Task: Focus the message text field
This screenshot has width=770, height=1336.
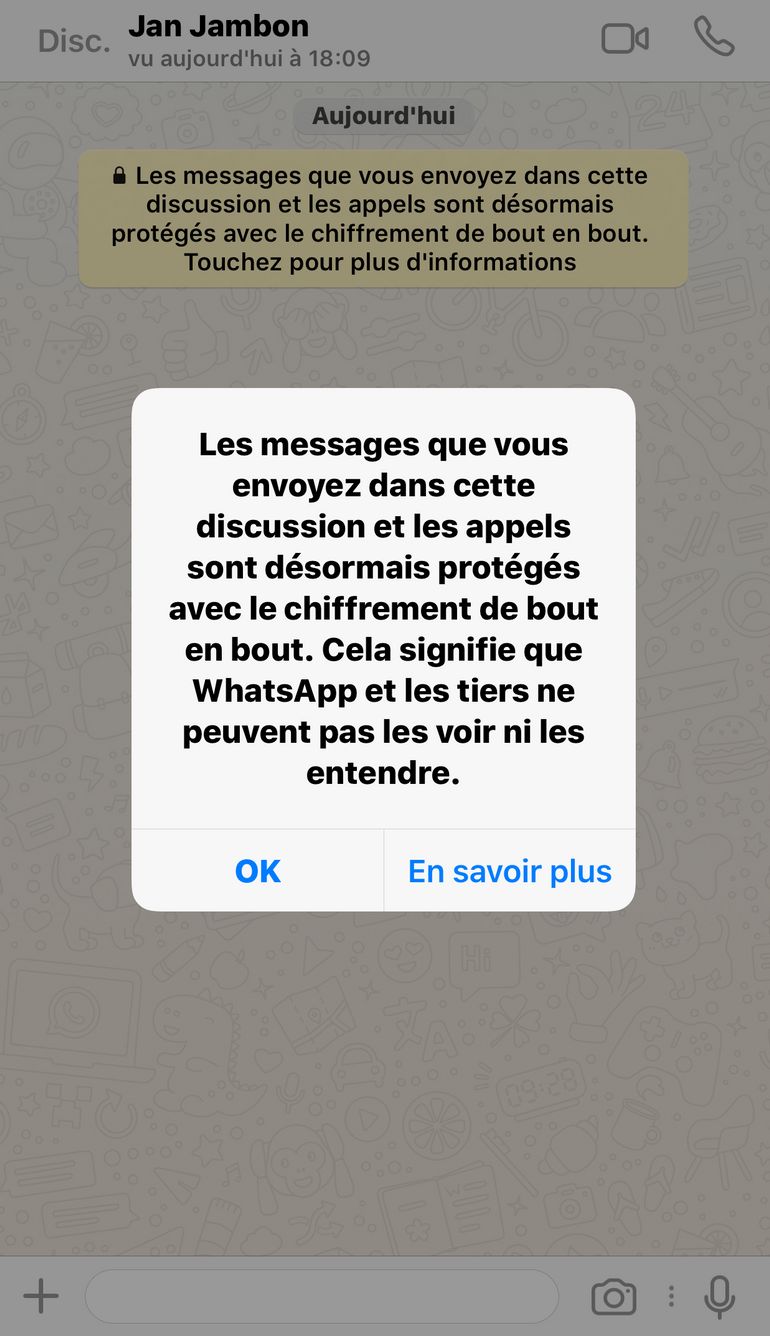Action: (x=321, y=1297)
